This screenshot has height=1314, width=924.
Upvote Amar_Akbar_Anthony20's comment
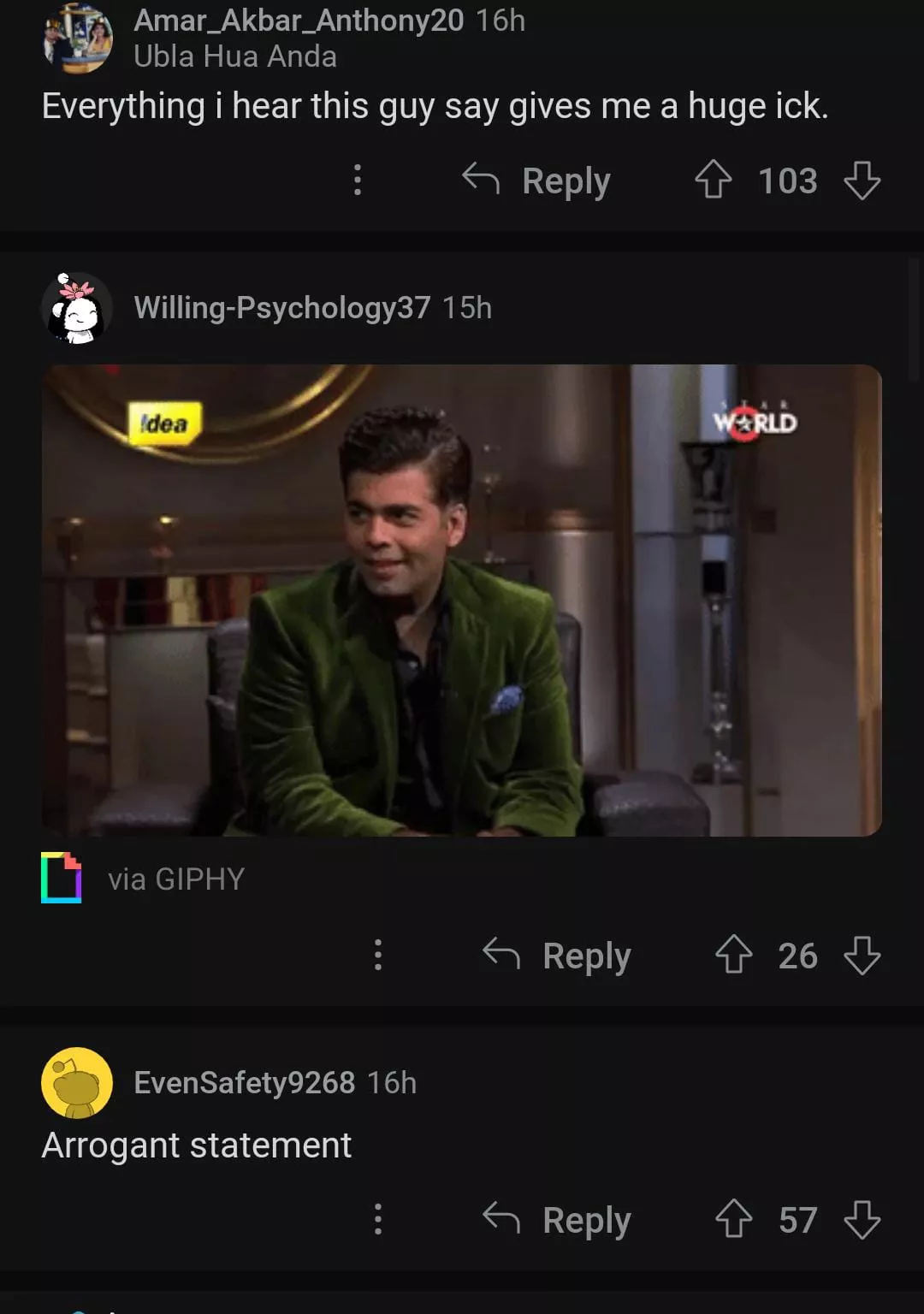click(x=713, y=181)
